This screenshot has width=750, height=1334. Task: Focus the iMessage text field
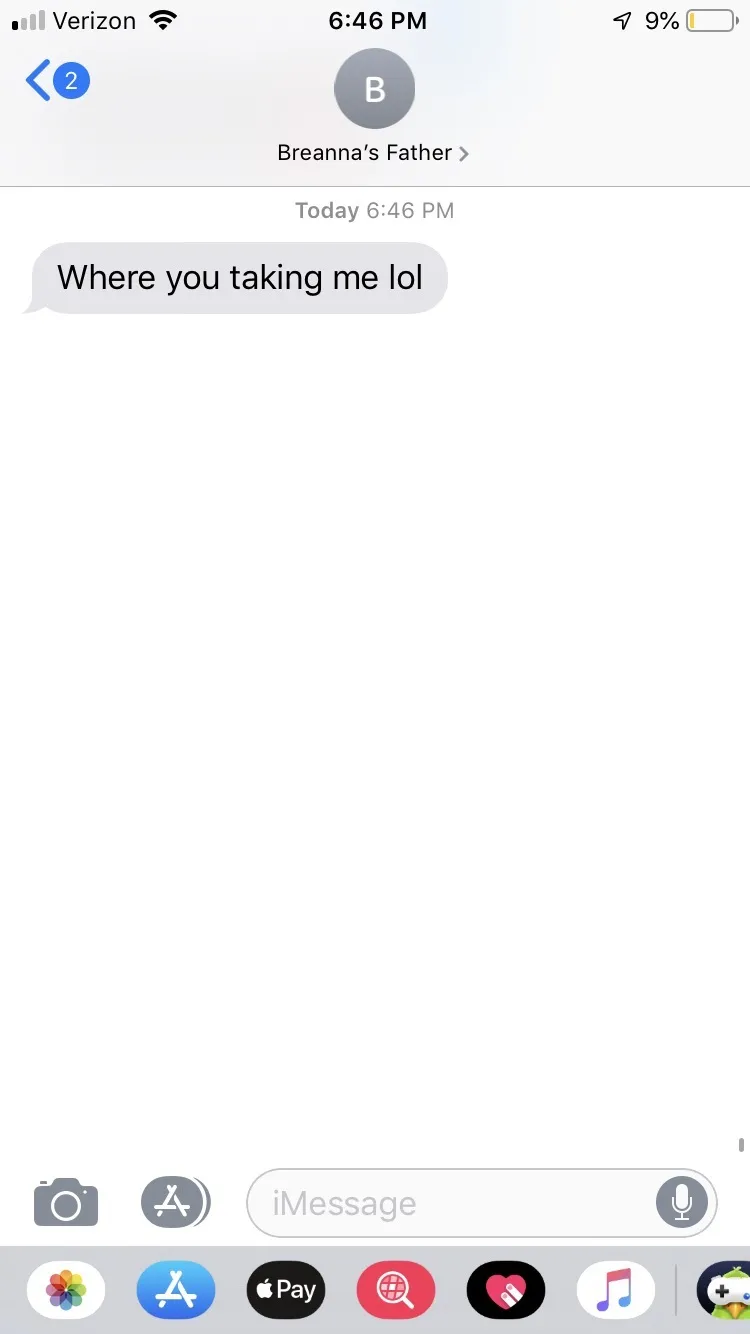click(x=450, y=1203)
